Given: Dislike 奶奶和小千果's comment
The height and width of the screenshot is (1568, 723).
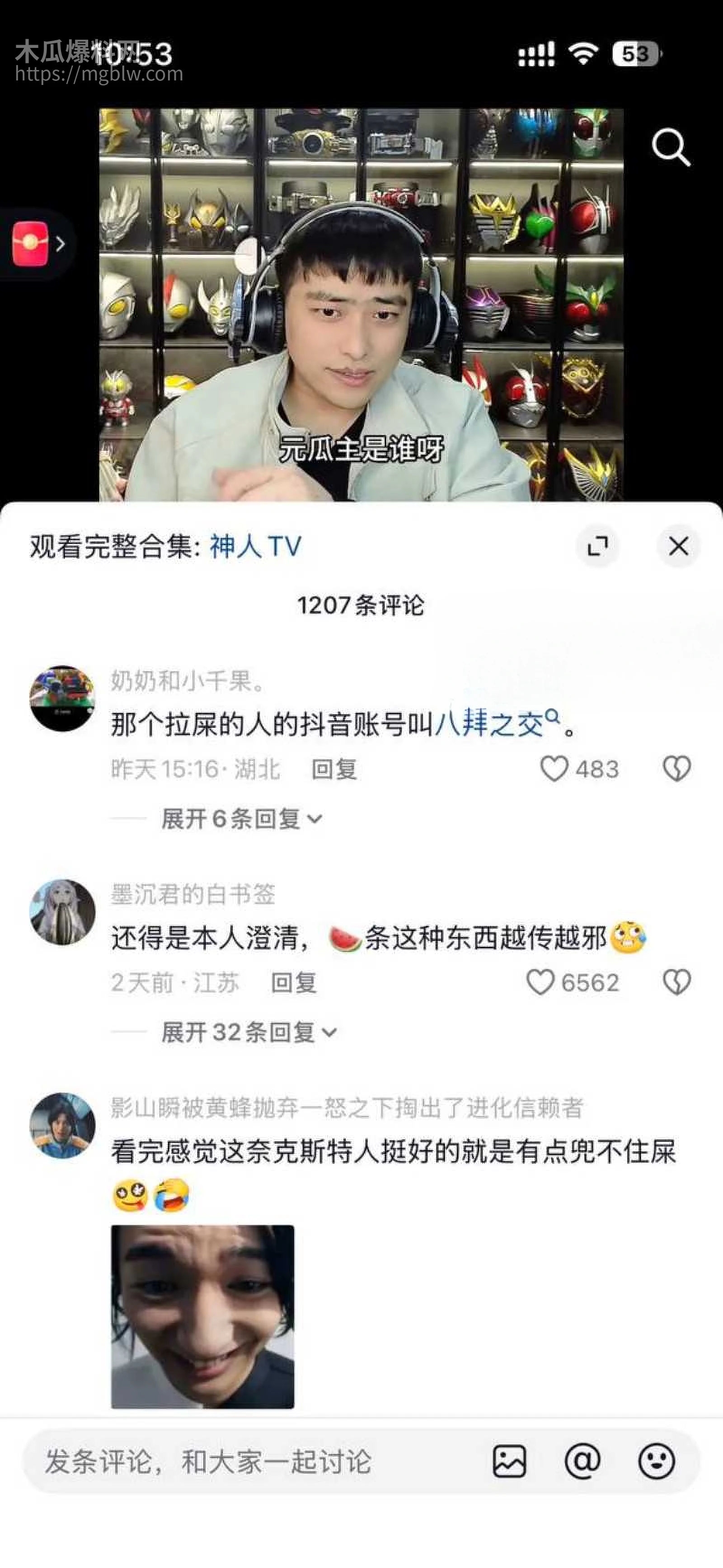Looking at the screenshot, I should coord(676,769).
